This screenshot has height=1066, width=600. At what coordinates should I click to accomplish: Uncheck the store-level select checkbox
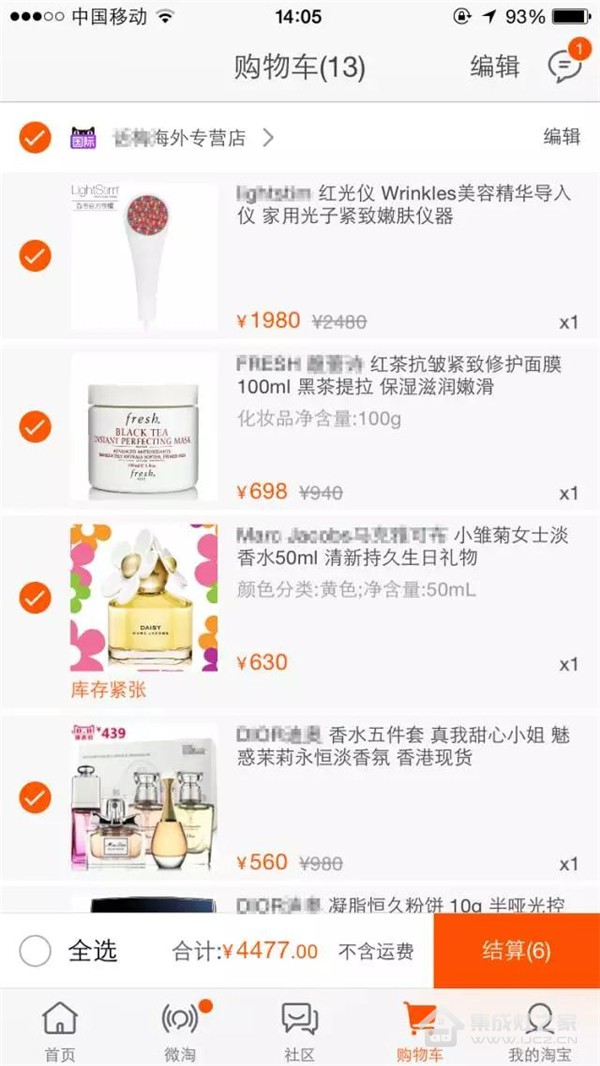[x=35, y=137]
